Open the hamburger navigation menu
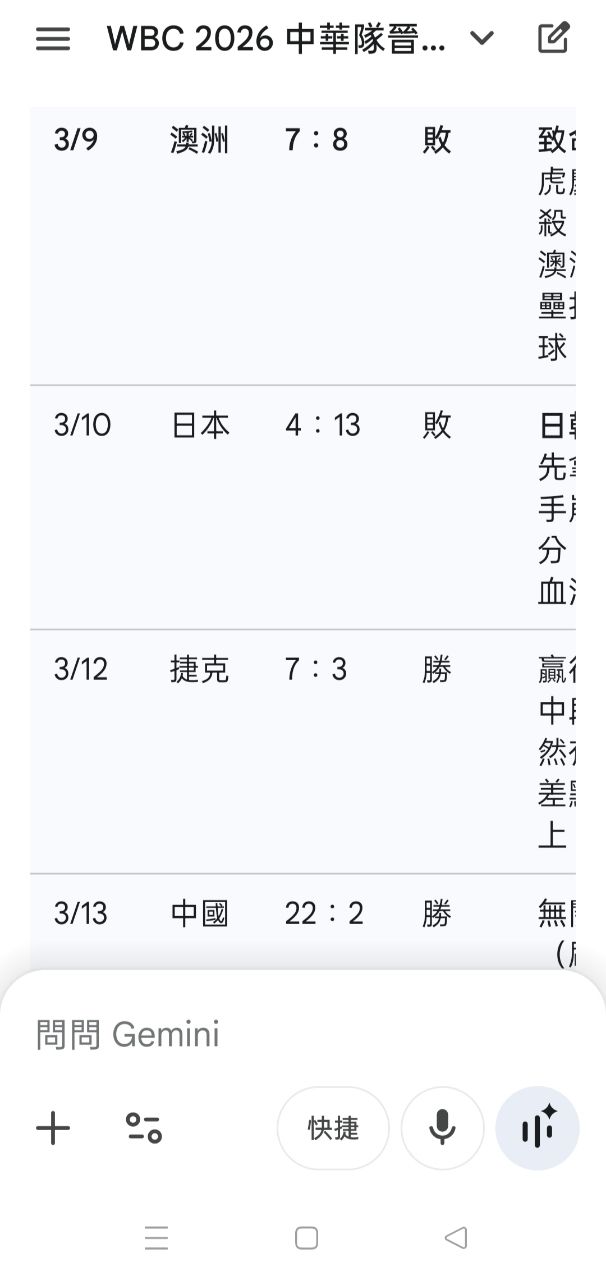The height and width of the screenshot is (1280, 606). [53, 39]
